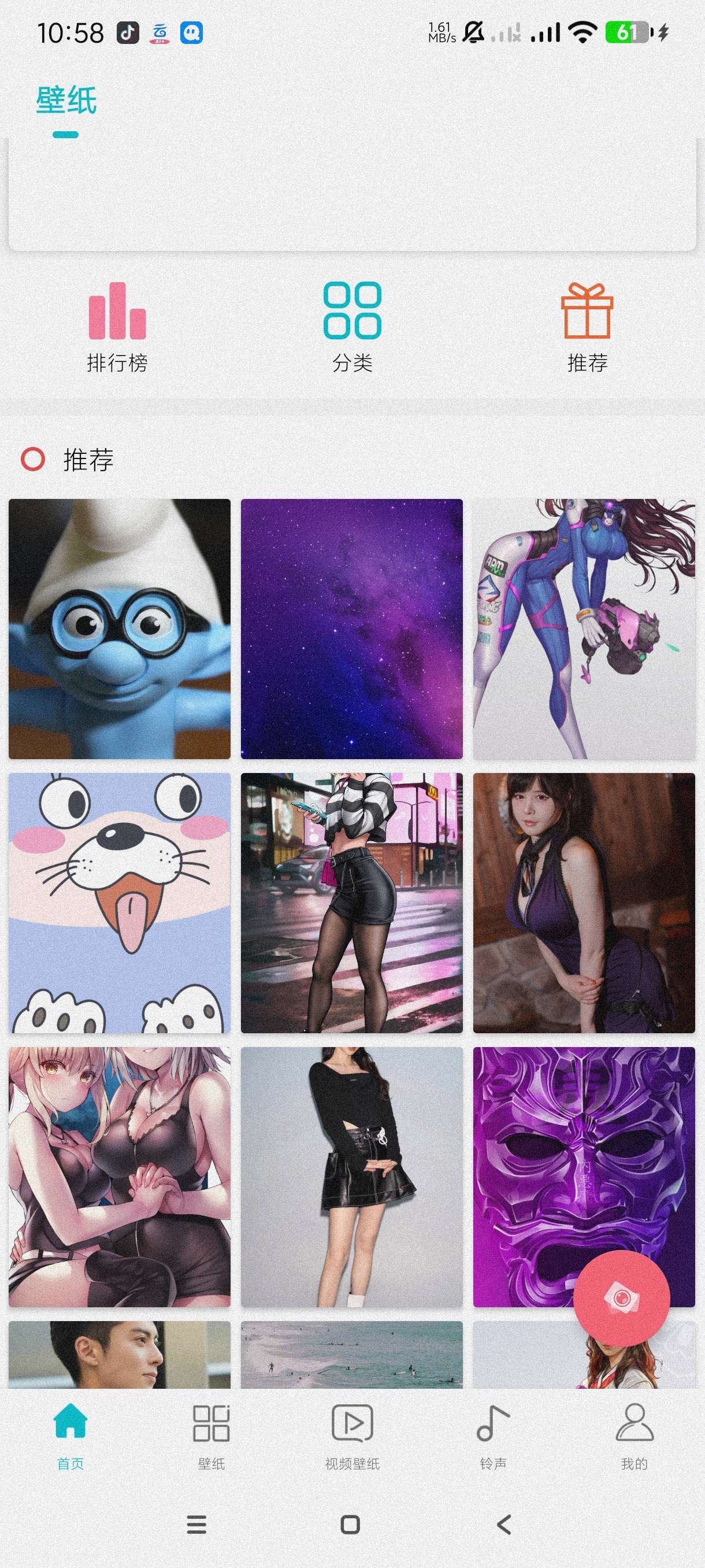This screenshot has height=1568, width=705.
Task: Open the neon street girl wallpaper
Action: [x=351, y=903]
